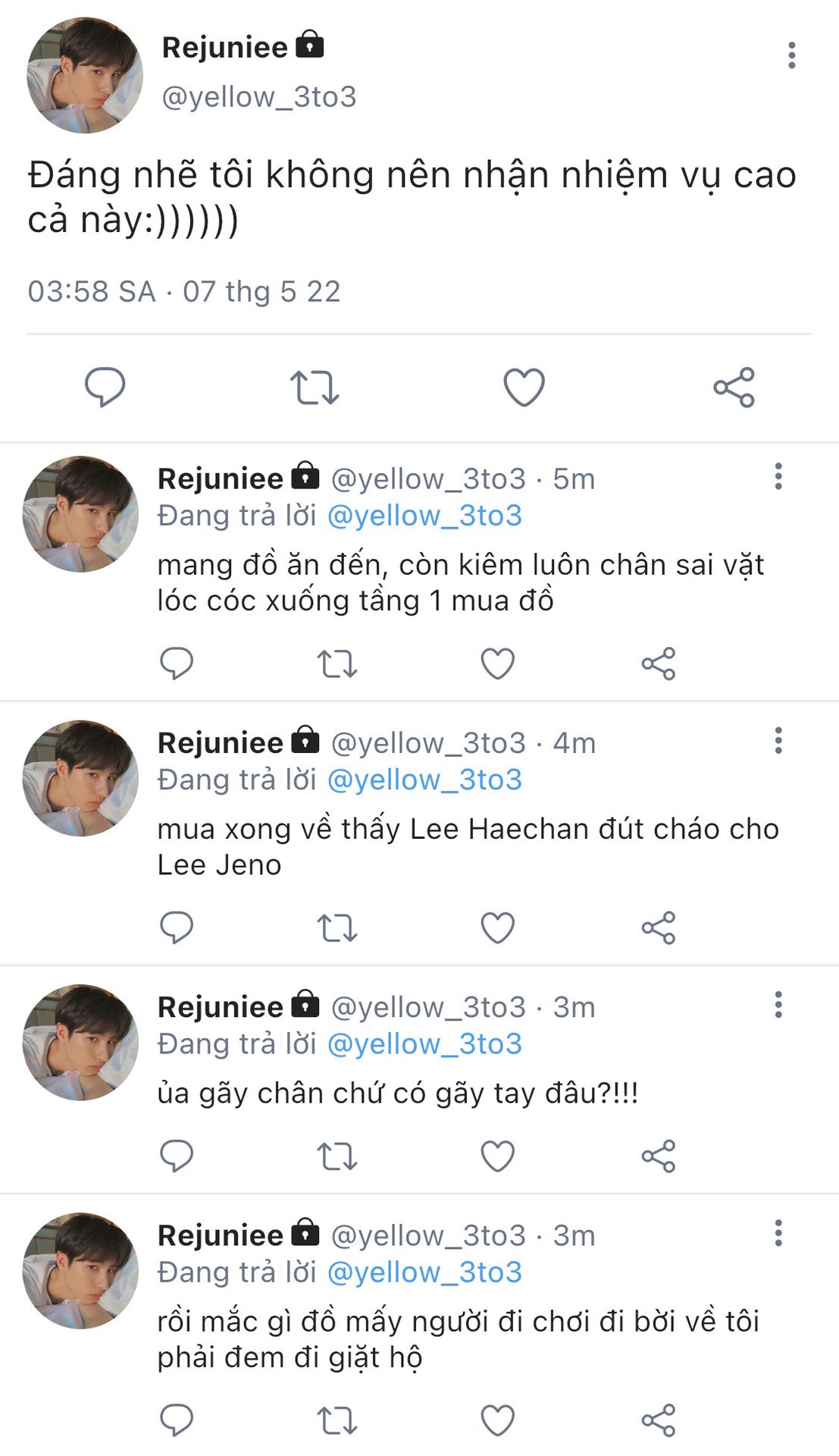This screenshot has height=1456, width=839.
Task: Share the main tweet by Rejuniee
Action: coord(734,387)
